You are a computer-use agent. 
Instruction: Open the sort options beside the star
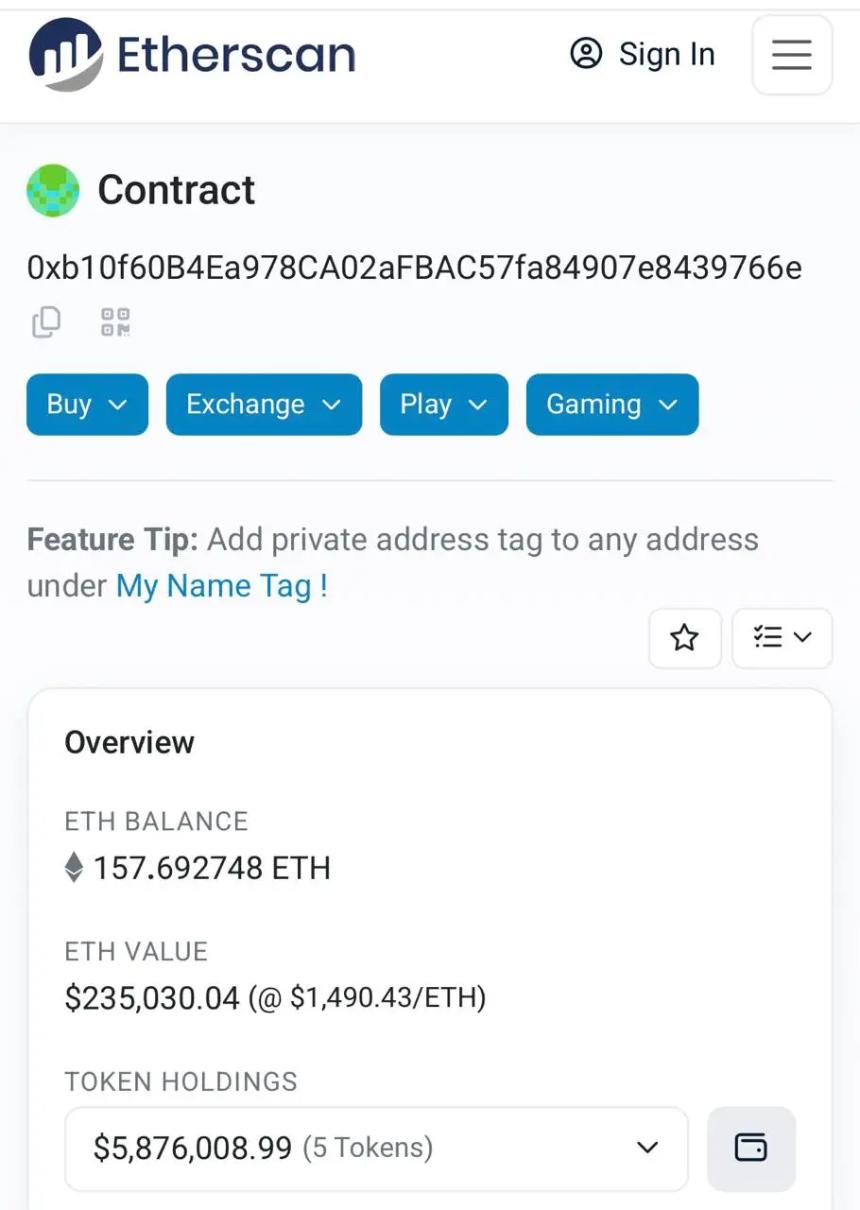click(781, 638)
